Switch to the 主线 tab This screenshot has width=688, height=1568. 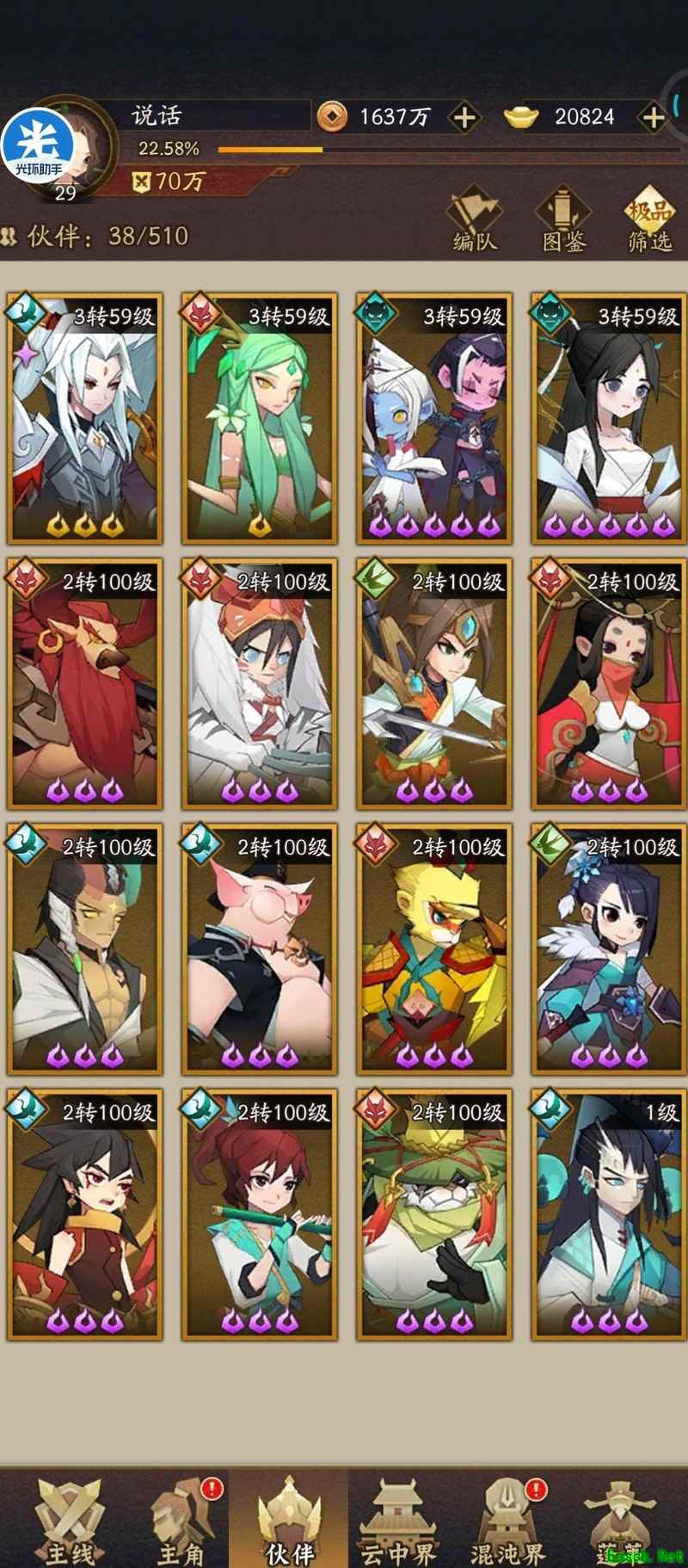pyautogui.click(x=69, y=1522)
